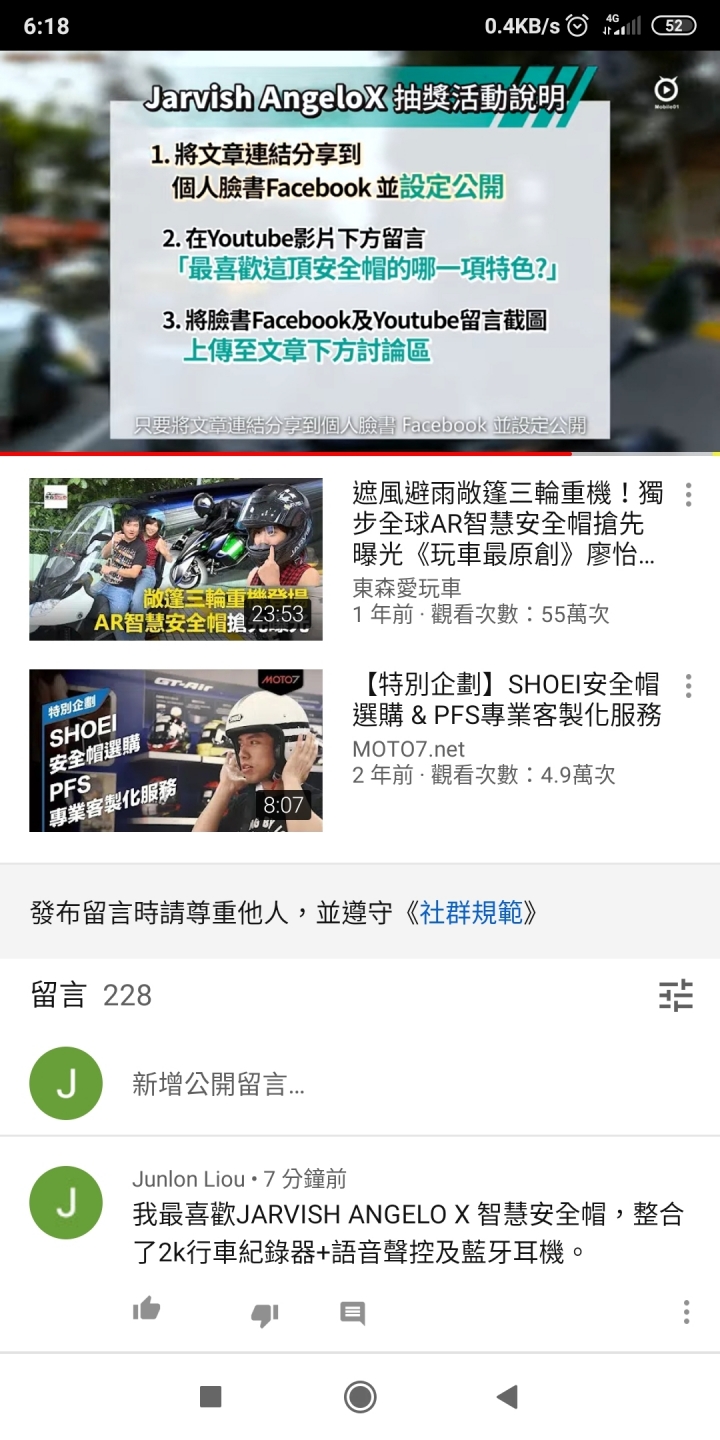Open overflow menu on Junlon Liou's comment
The height and width of the screenshot is (1440, 720).
(x=686, y=1312)
